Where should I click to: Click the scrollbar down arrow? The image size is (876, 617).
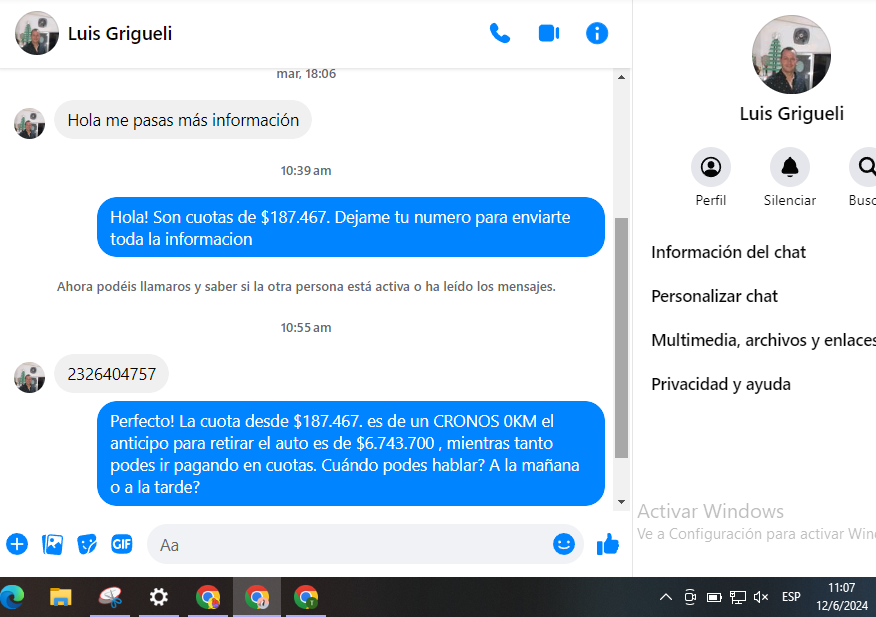(x=621, y=501)
